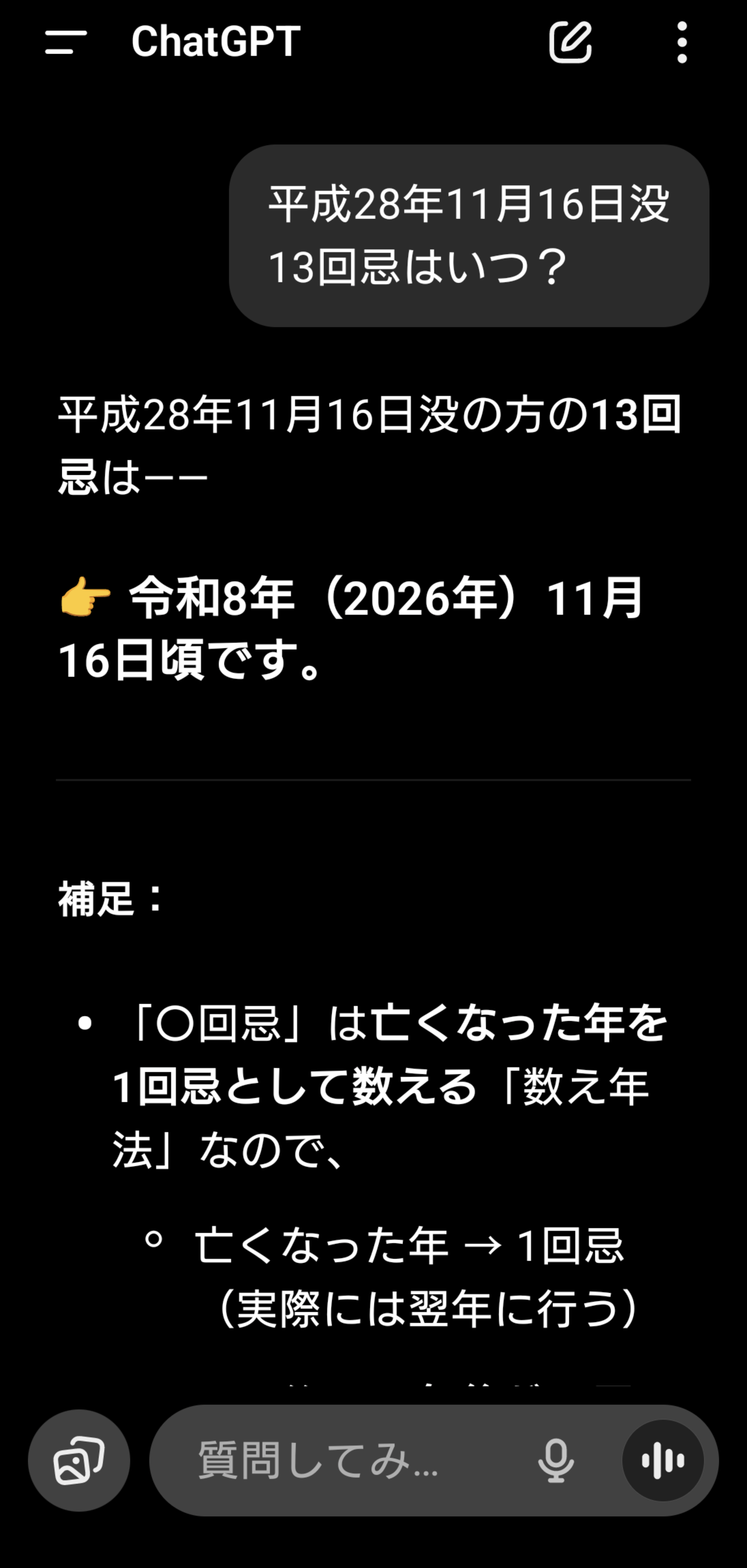This screenshot has width=747, height=1568.
Task: Open the photo attachment button
Action: 79,1460
